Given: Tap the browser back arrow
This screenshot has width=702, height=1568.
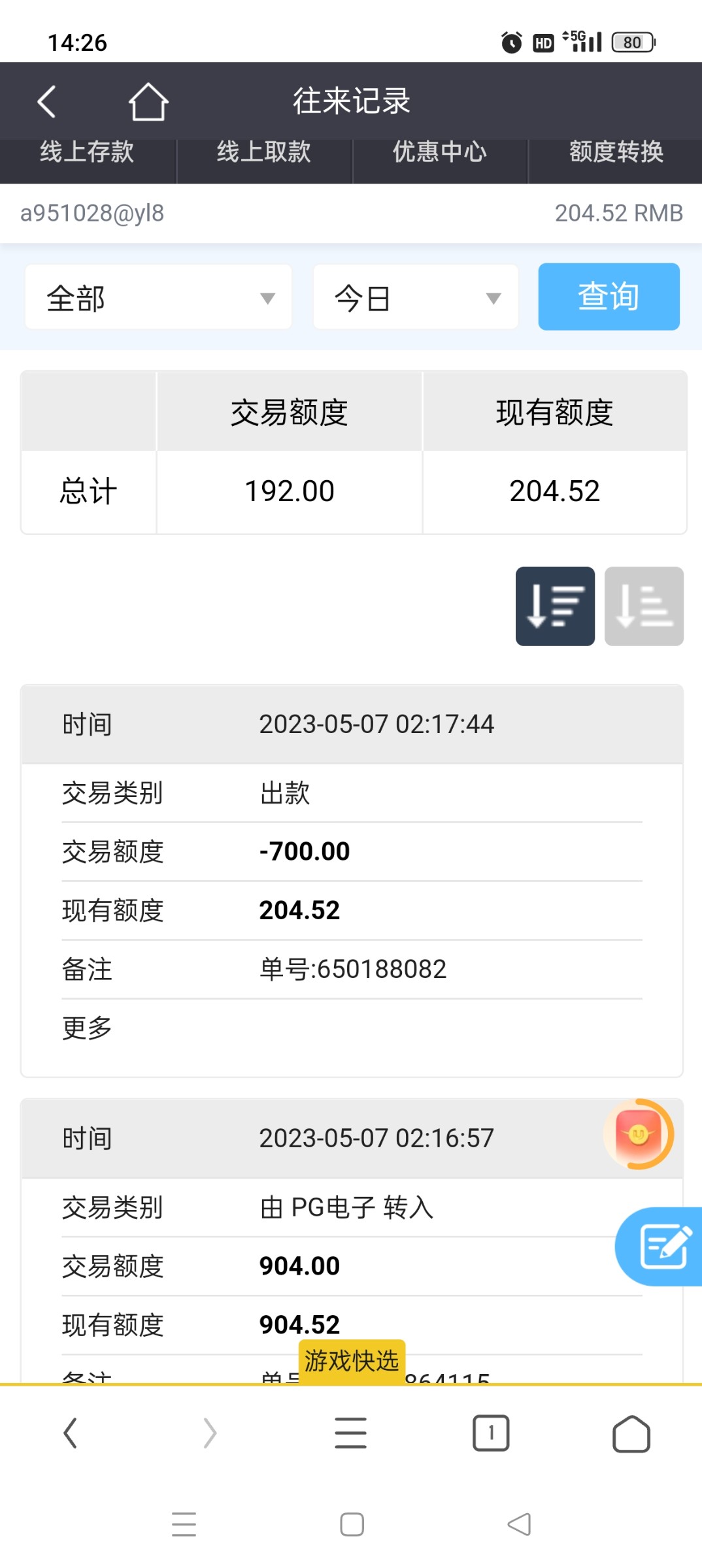Looking at the screenshot, I should point(71,1433).
